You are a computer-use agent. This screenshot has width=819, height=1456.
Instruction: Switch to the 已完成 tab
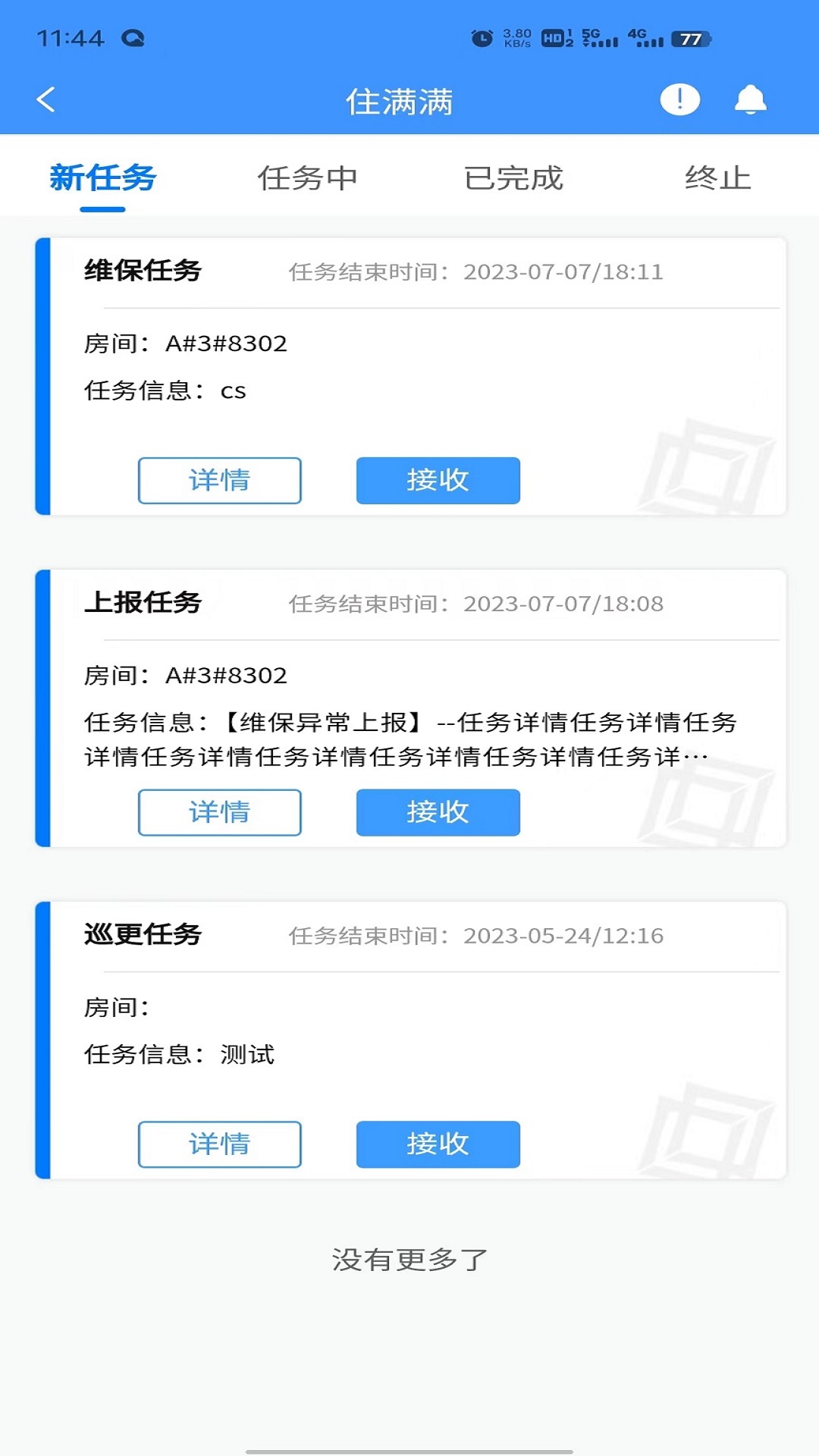tap(513, 179)
